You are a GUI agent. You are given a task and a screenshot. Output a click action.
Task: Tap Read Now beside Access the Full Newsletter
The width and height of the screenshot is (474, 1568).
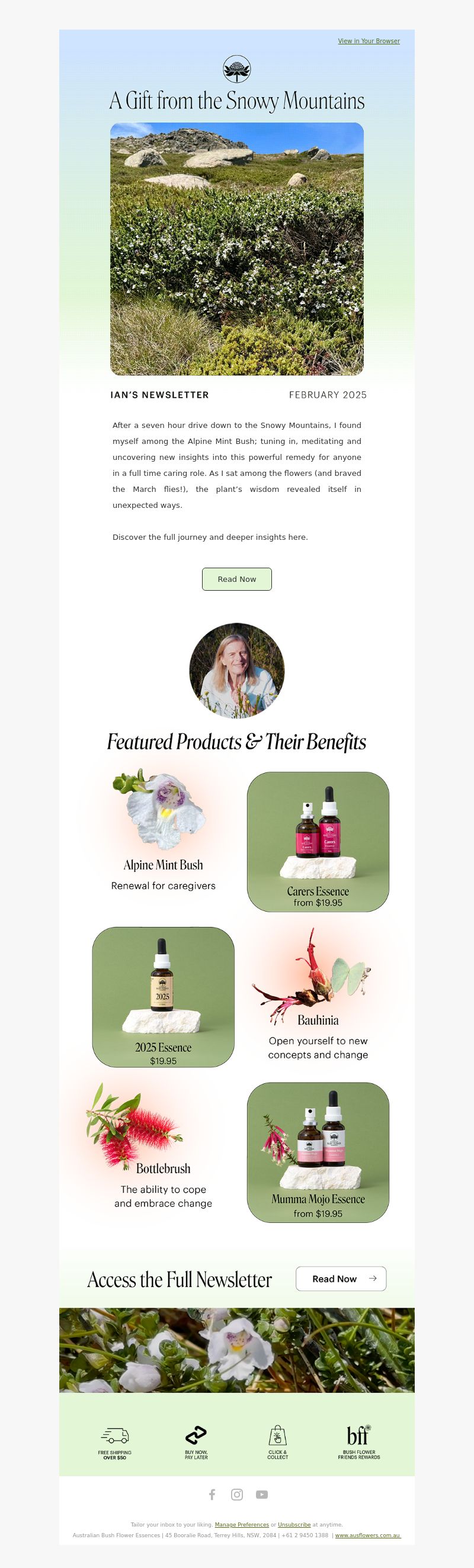coord(341,1279)
